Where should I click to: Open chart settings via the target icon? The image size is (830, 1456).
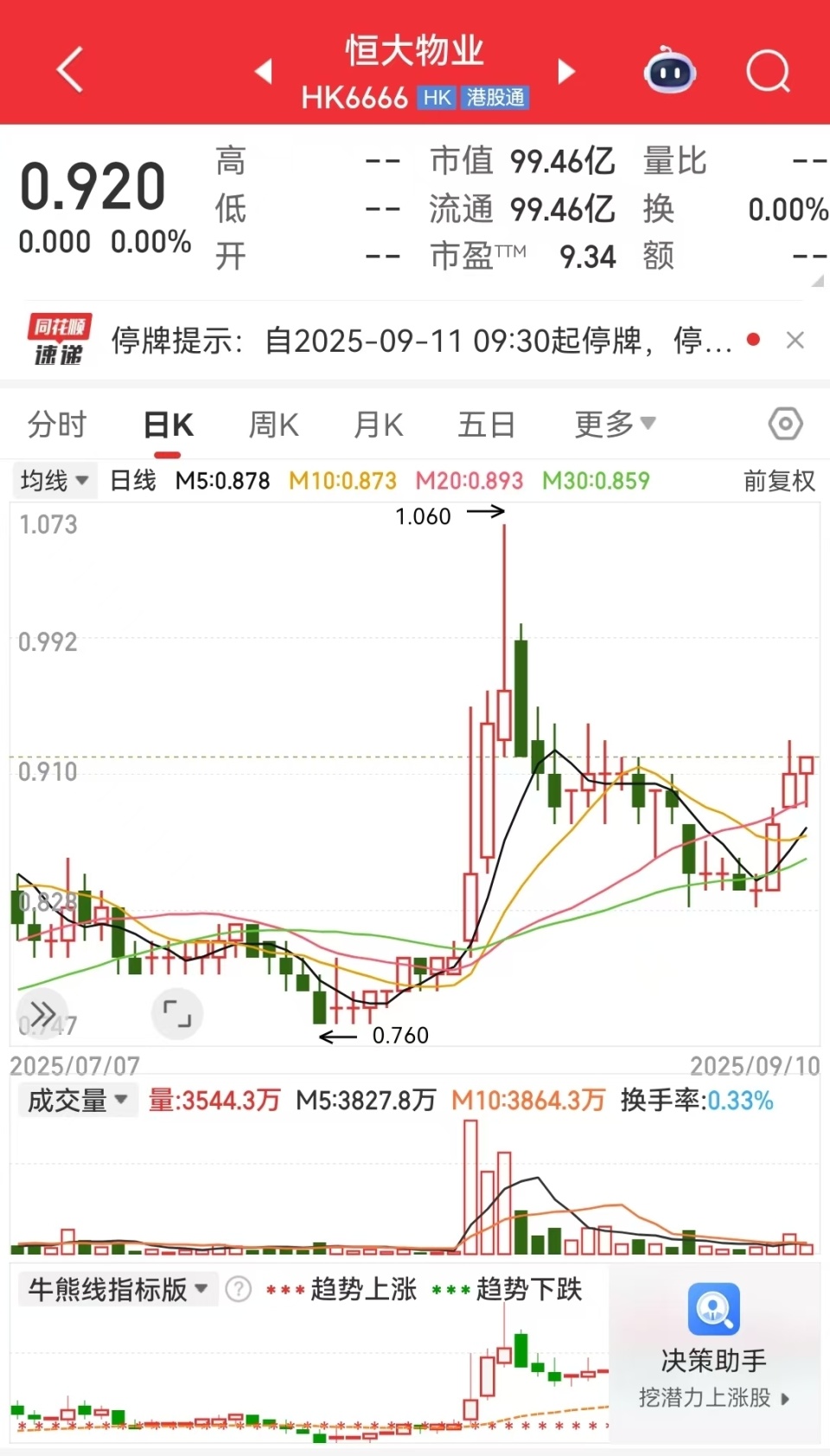(x=785, y=424)
